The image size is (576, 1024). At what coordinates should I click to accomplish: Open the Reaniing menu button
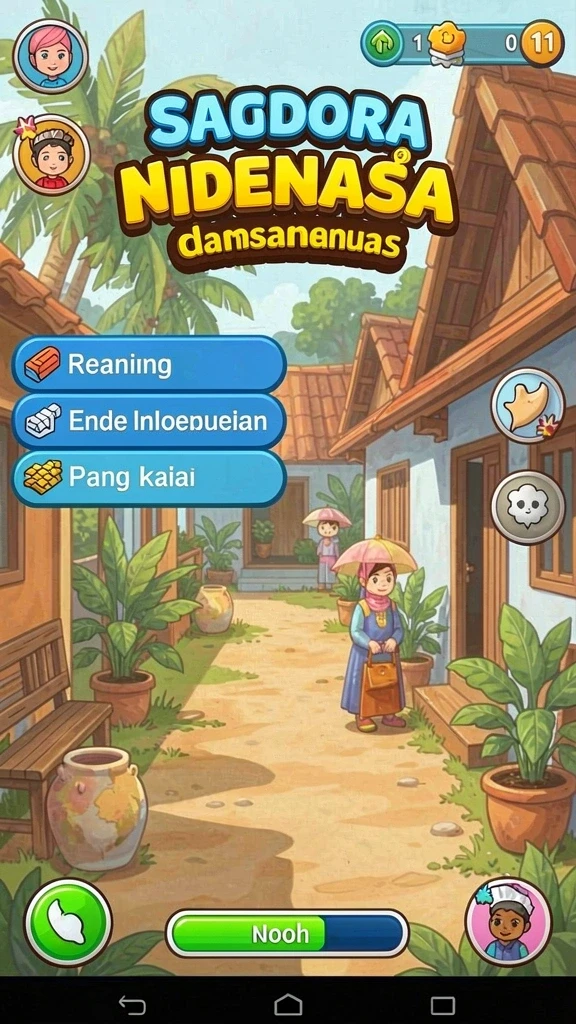149,364
